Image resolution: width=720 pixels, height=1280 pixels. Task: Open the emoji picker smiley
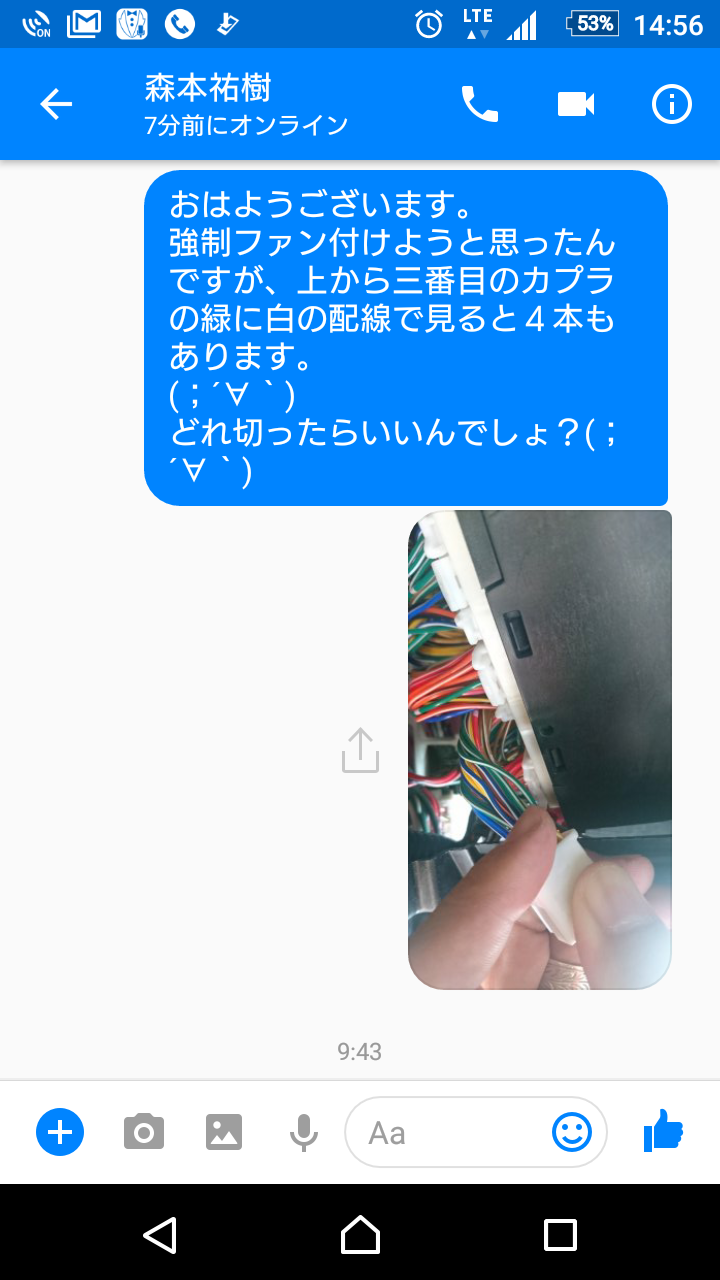coord(572,1132)
